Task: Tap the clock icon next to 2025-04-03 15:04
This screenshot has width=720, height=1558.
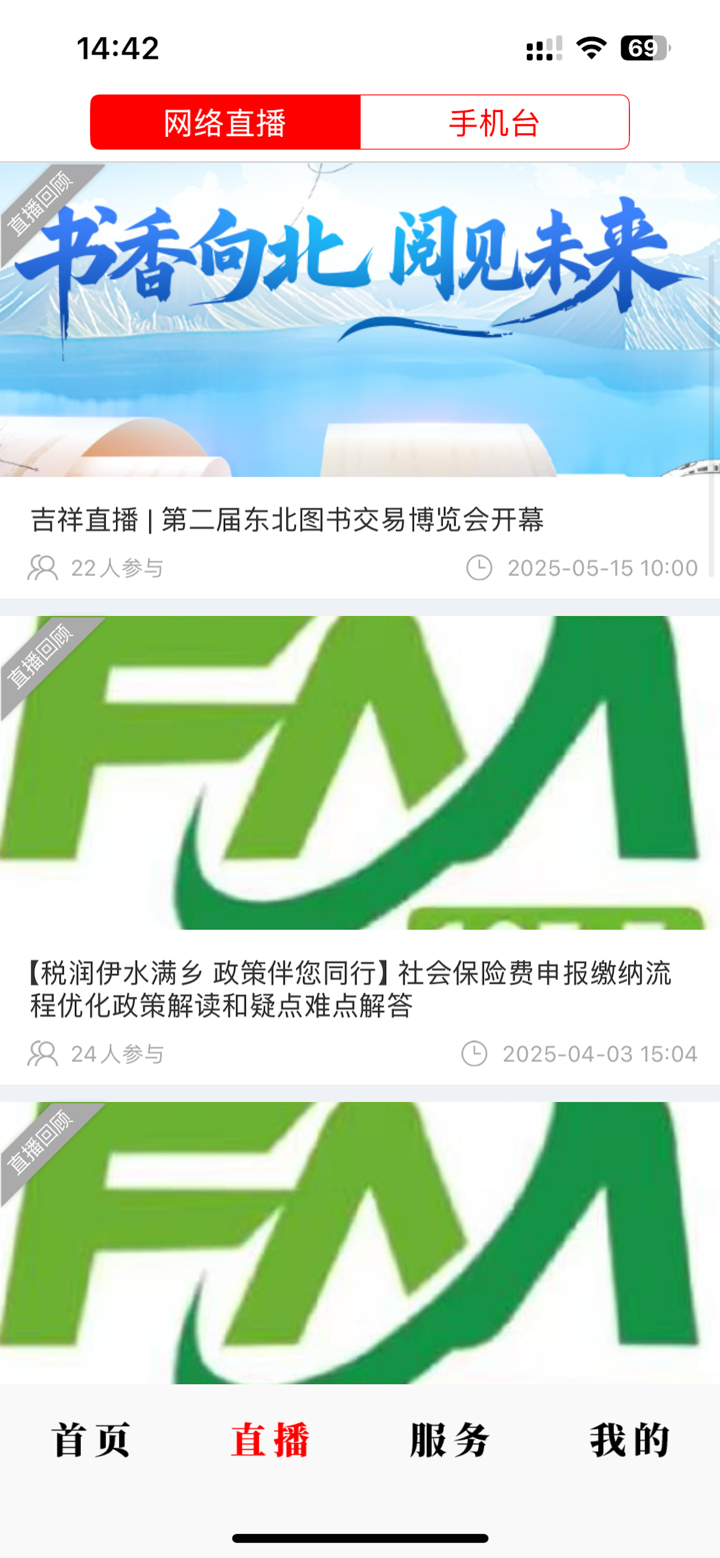Action: pos(477,1053)
